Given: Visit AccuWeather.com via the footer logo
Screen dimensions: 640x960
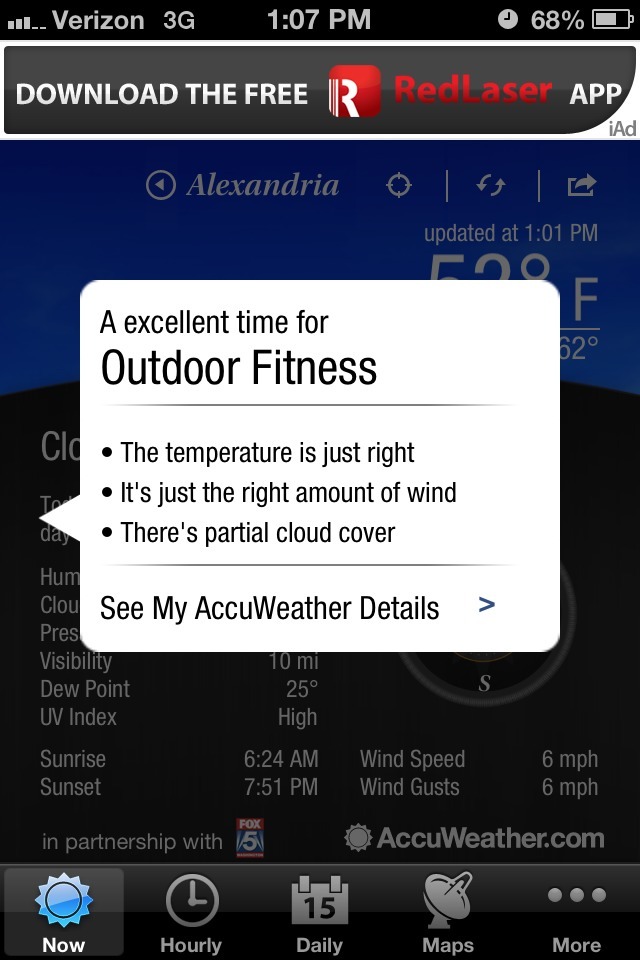Looking at the screenshot, I should point(474,838).
